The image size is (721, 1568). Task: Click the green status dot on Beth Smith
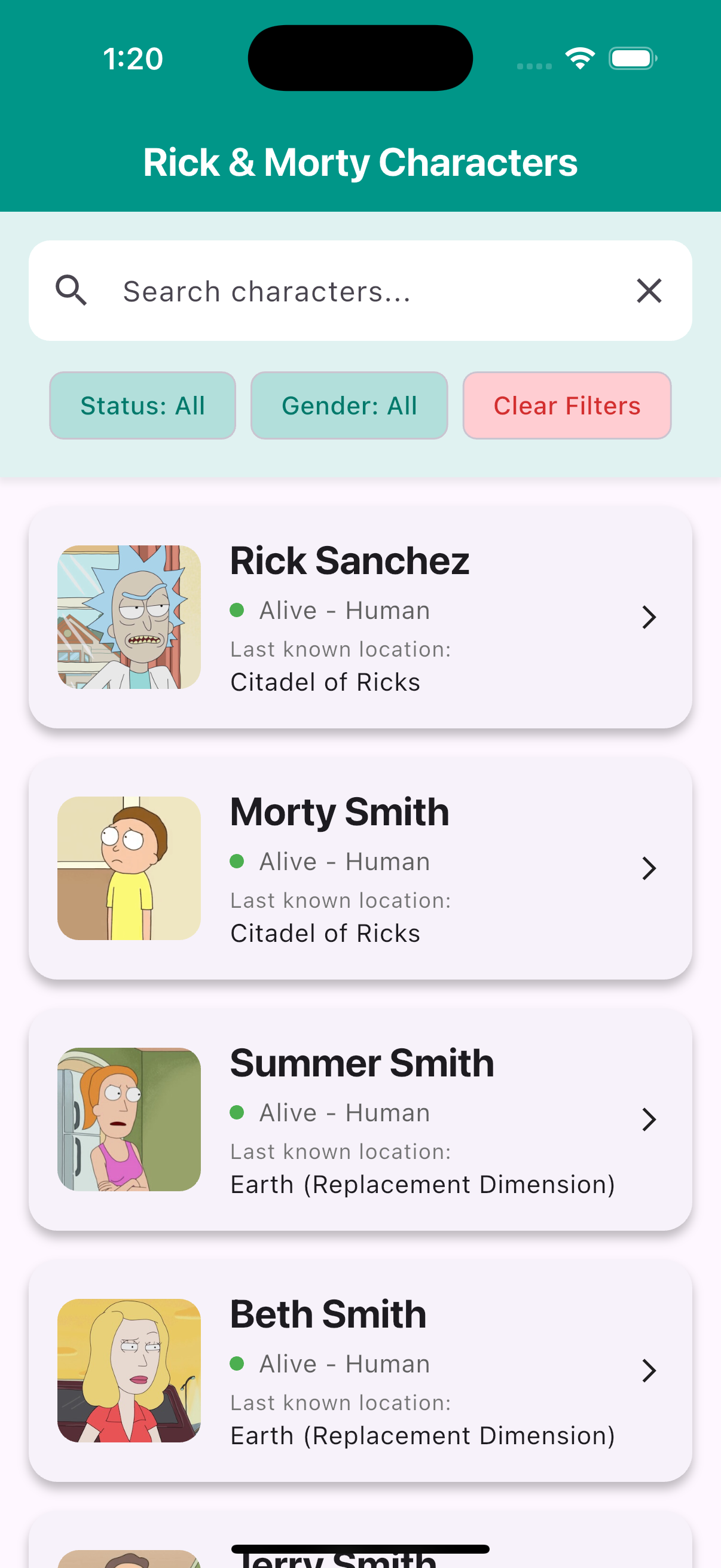pos(239,1363)
